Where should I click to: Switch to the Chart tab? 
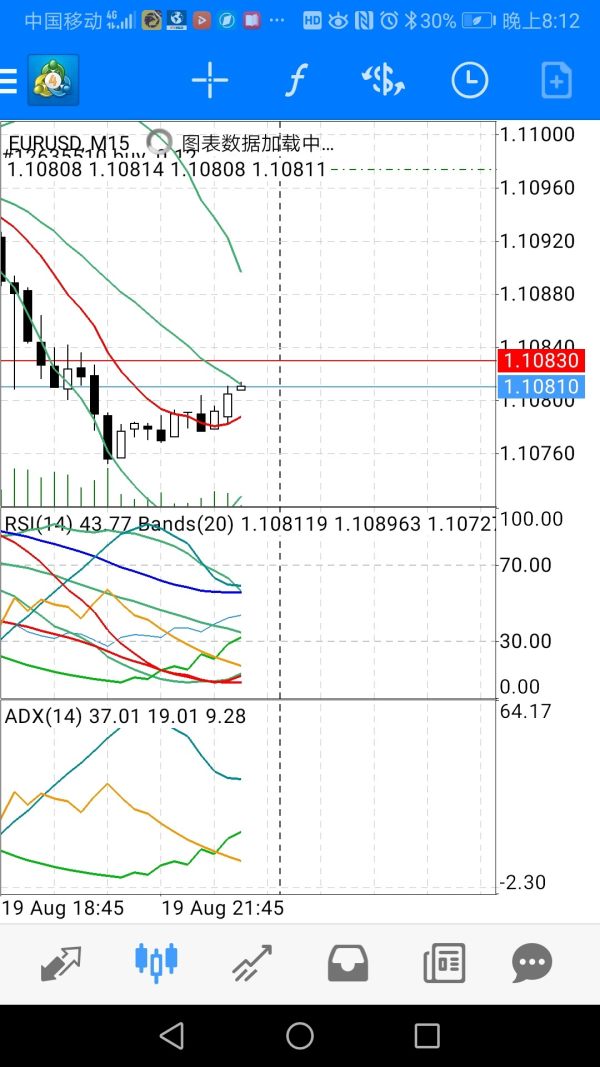(x=156, y=962)
